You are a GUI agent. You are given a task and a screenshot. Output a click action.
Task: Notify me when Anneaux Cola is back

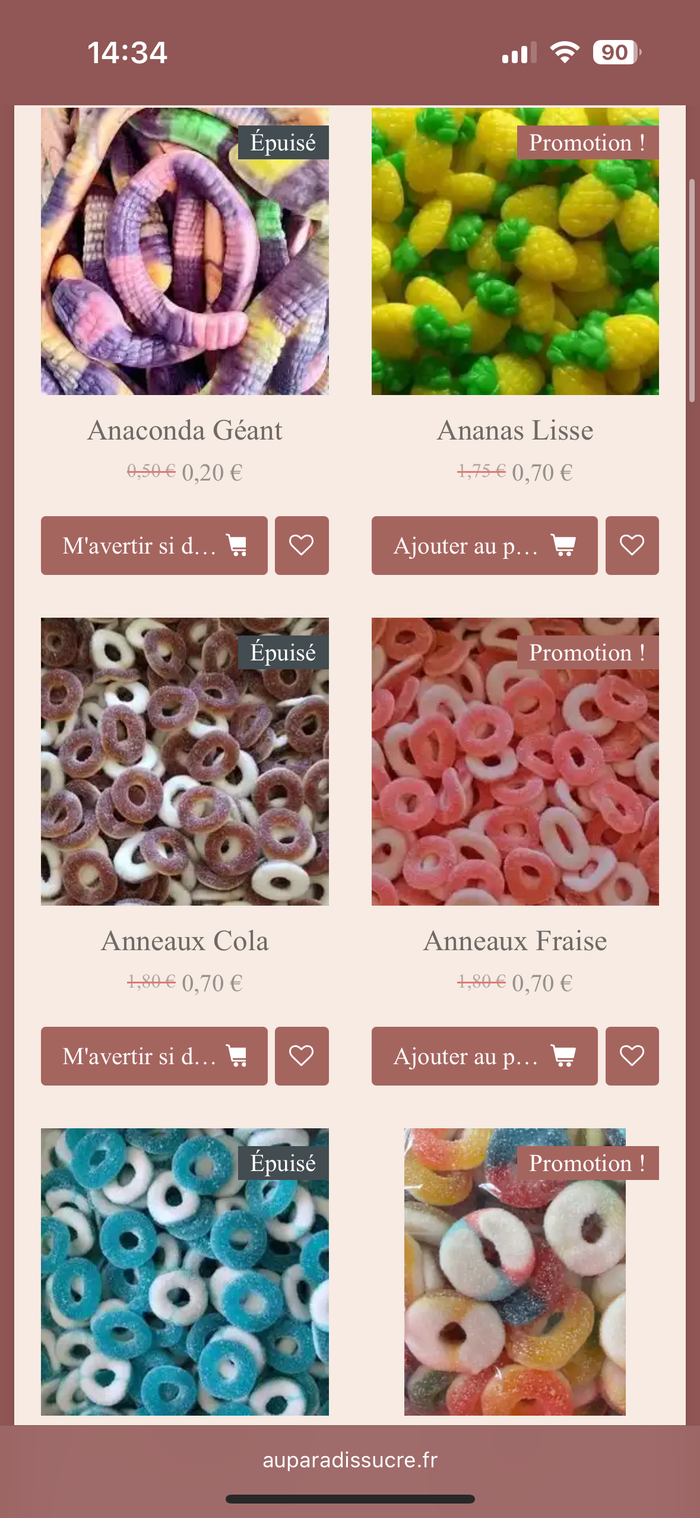tap(154, 1056)
